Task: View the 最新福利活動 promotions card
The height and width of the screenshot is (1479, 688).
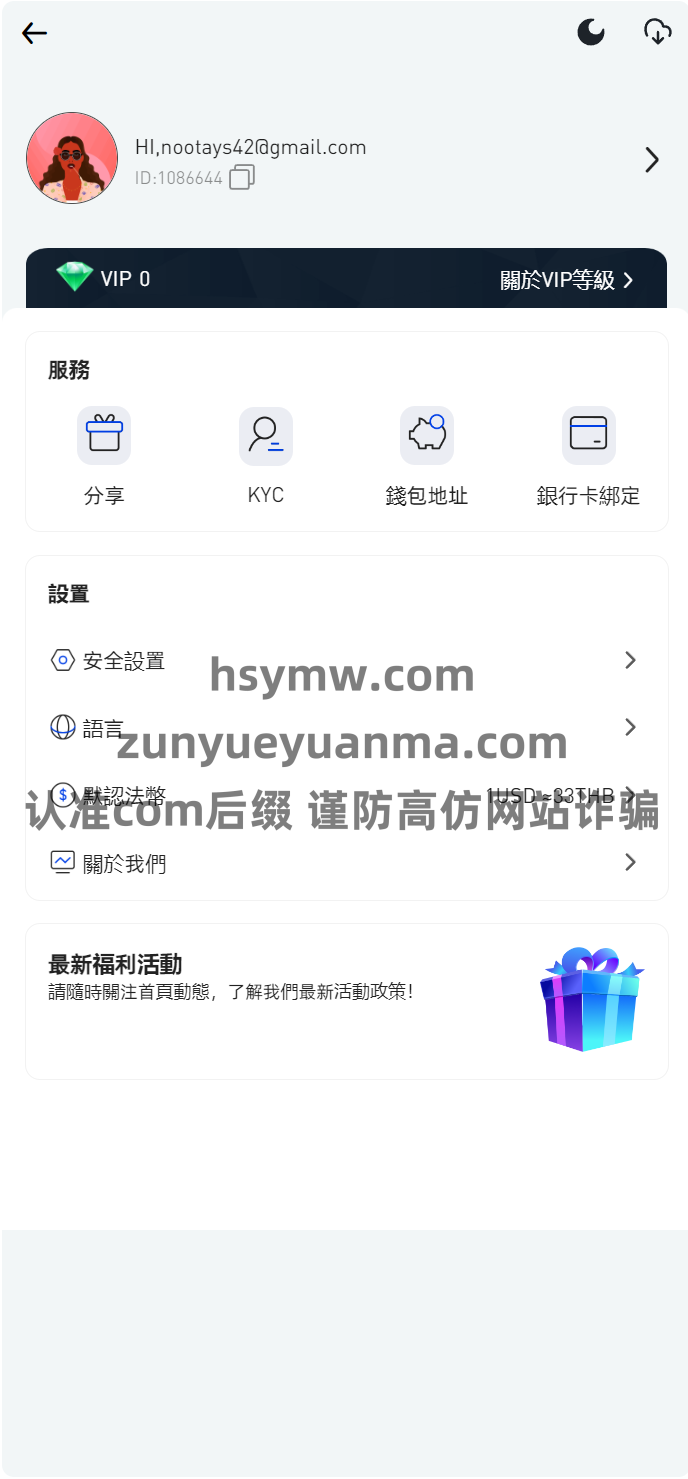Action: coord(346,1001)
